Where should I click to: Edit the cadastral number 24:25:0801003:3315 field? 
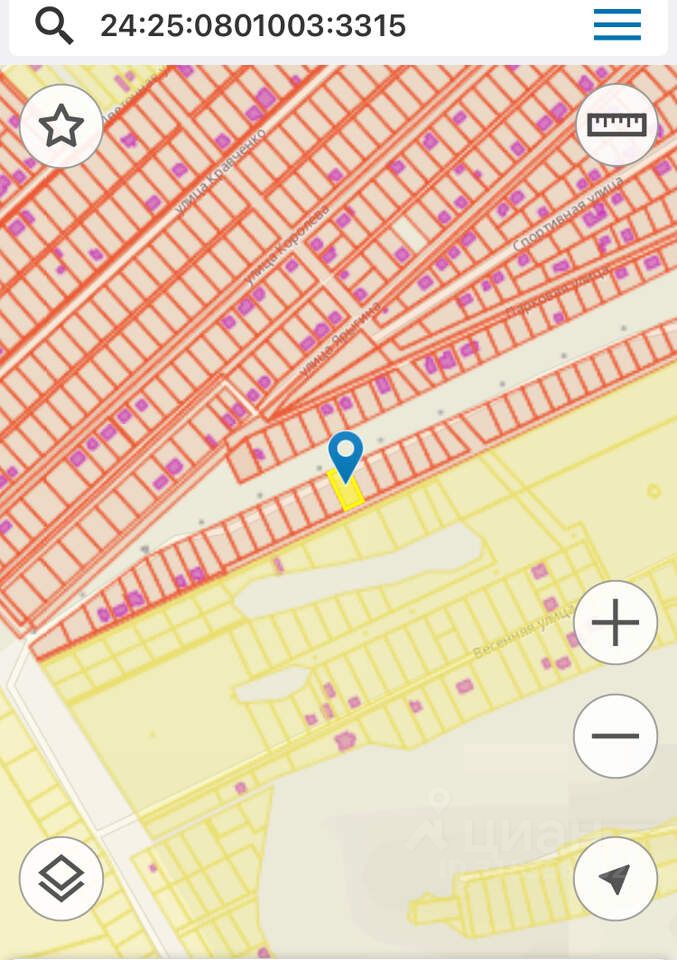coord(253,25)
